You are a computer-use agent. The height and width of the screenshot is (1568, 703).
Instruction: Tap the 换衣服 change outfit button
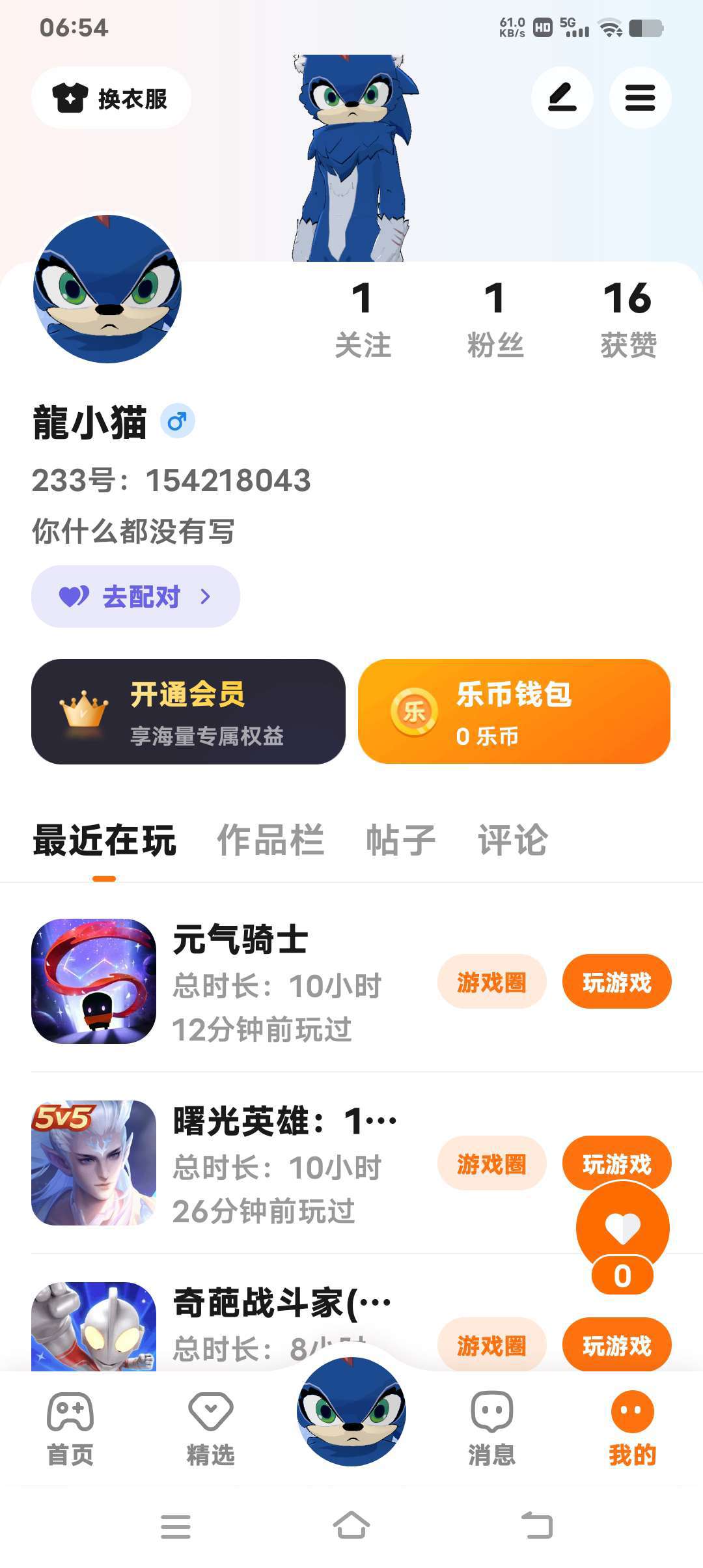pos(111,98)
